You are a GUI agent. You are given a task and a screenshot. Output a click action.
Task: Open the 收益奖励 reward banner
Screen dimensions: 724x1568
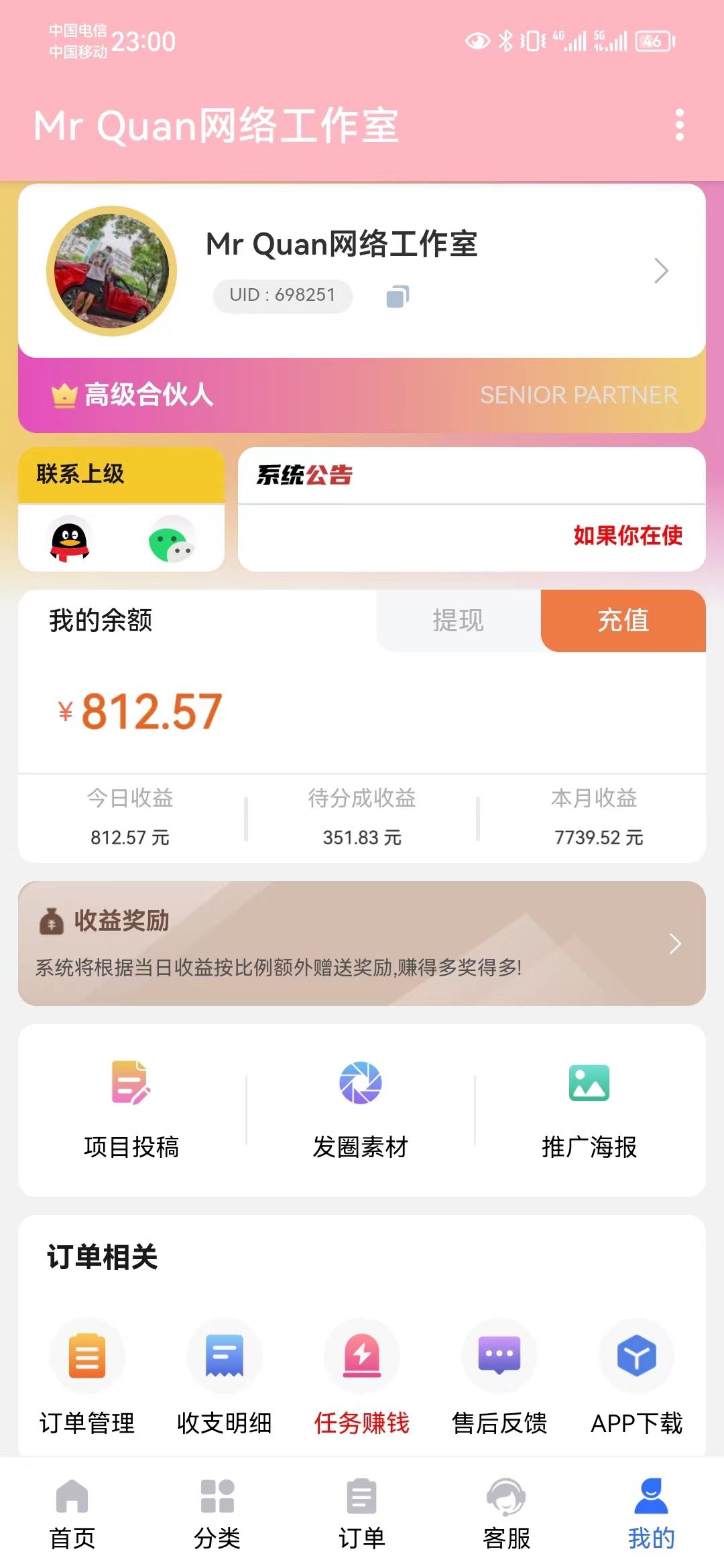pos(362,943)
